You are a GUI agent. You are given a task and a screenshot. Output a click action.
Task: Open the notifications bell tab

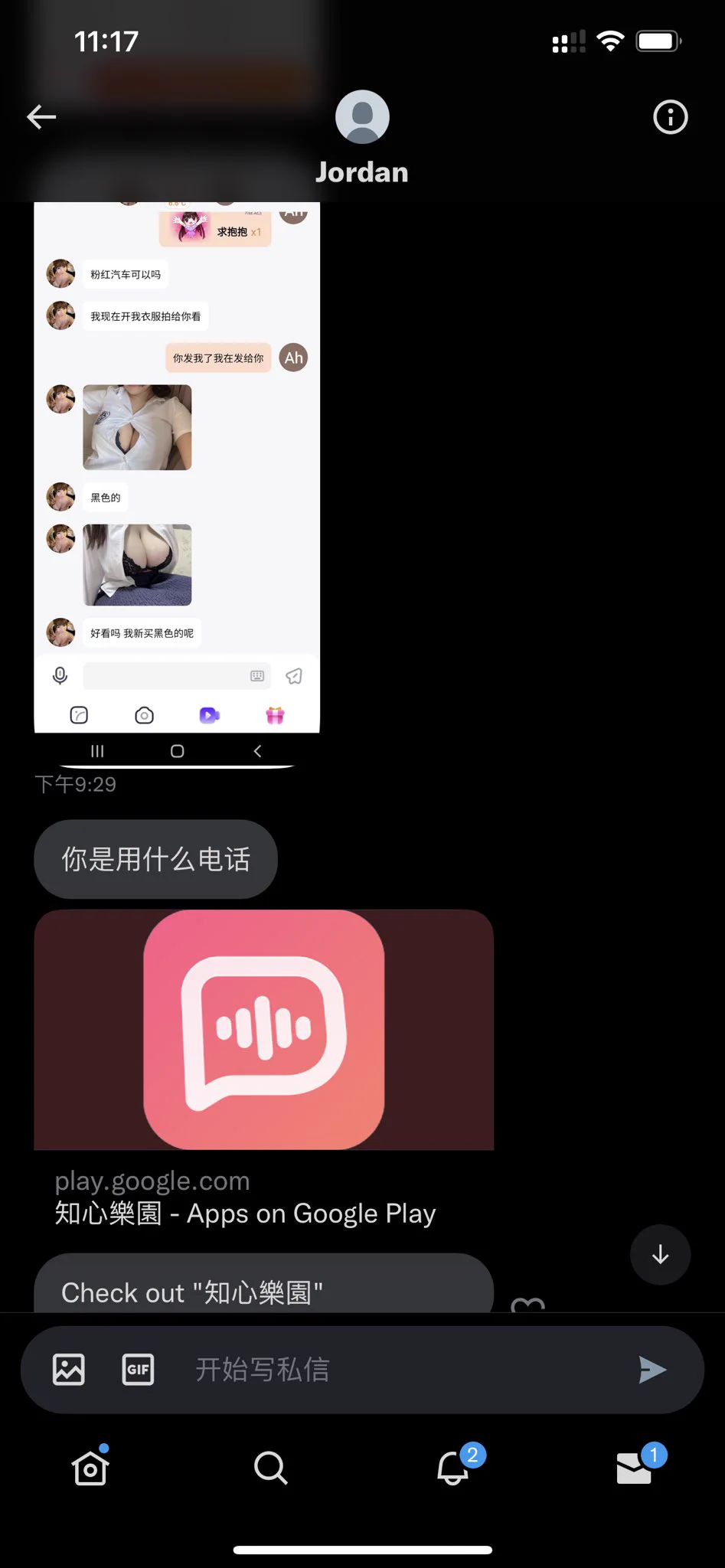point(453,1467)
